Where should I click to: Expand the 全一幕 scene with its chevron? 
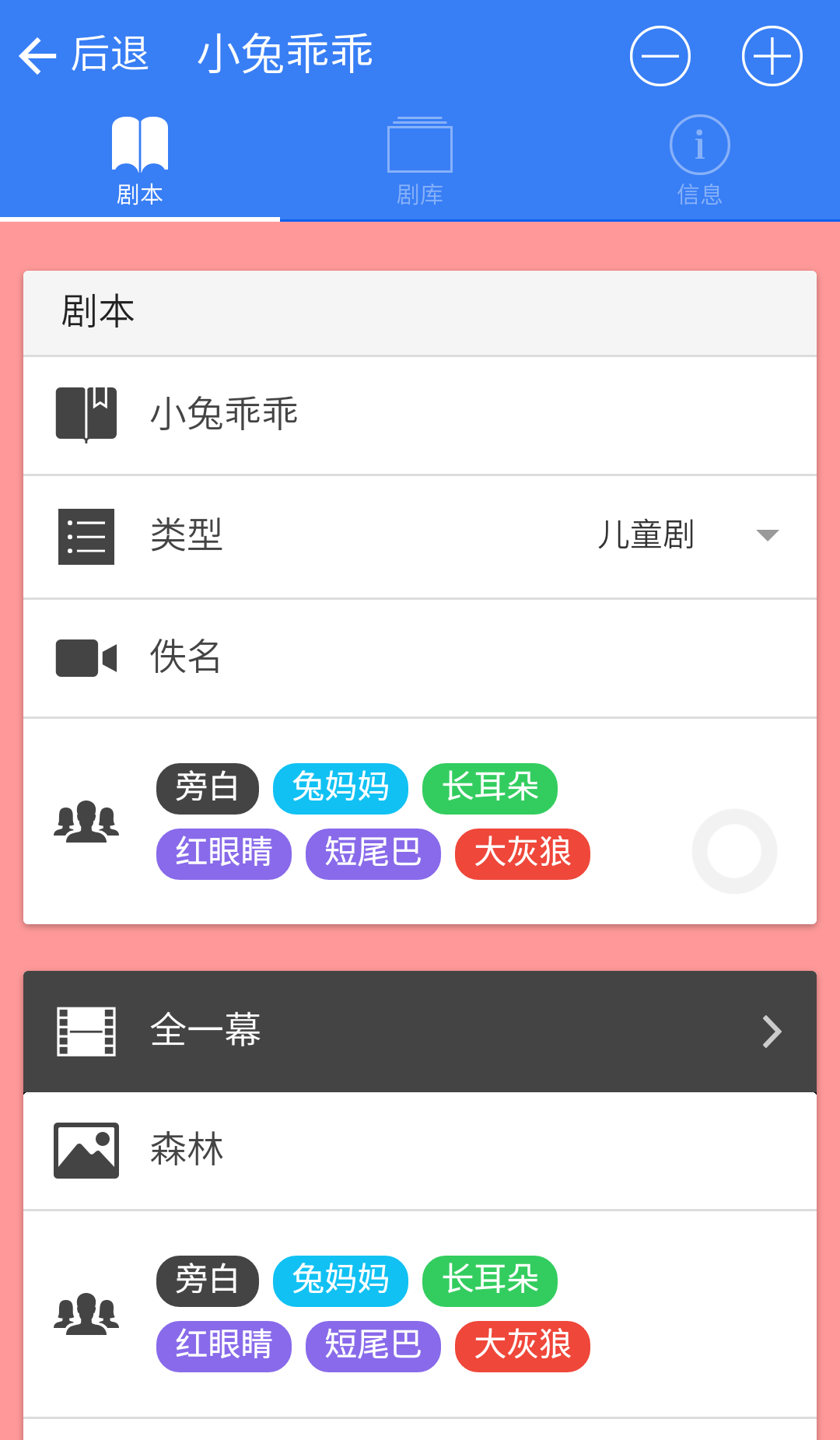pyautogui.click(x=772, y=1030)
